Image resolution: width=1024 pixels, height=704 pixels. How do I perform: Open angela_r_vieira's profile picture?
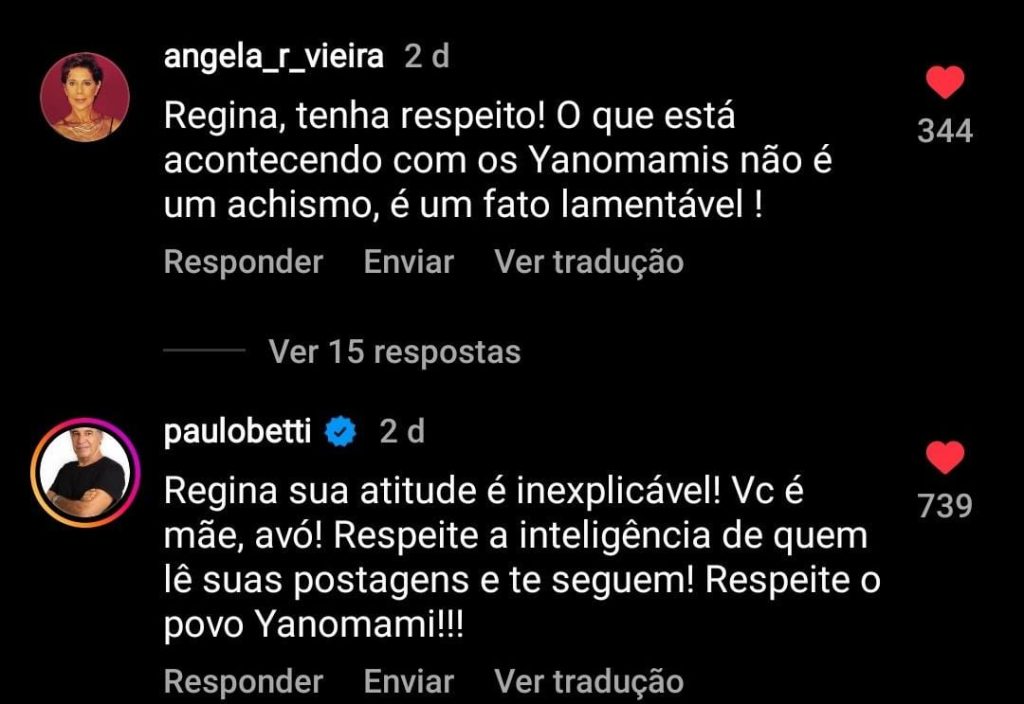pos(84,97)
